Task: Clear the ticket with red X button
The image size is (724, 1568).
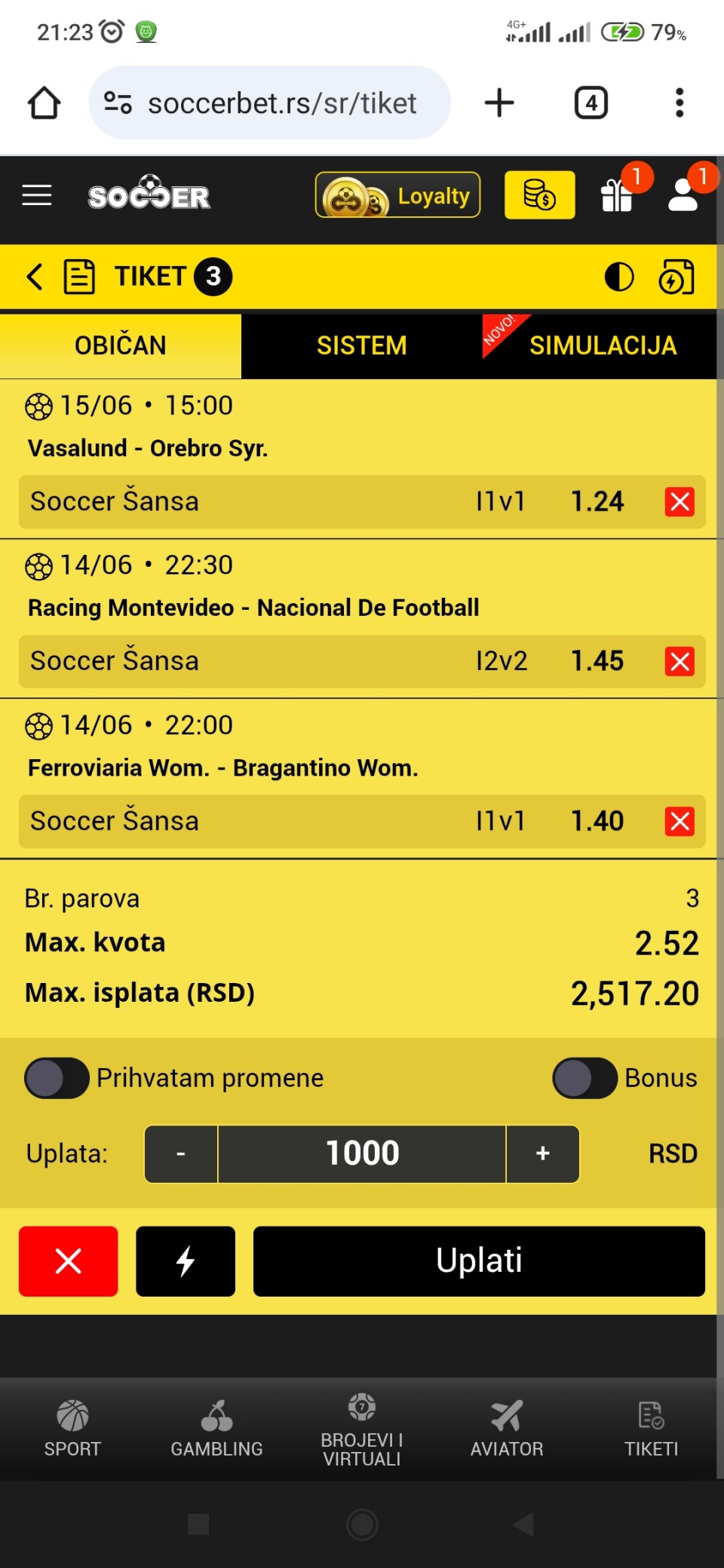Action: tap(68, 1261)
